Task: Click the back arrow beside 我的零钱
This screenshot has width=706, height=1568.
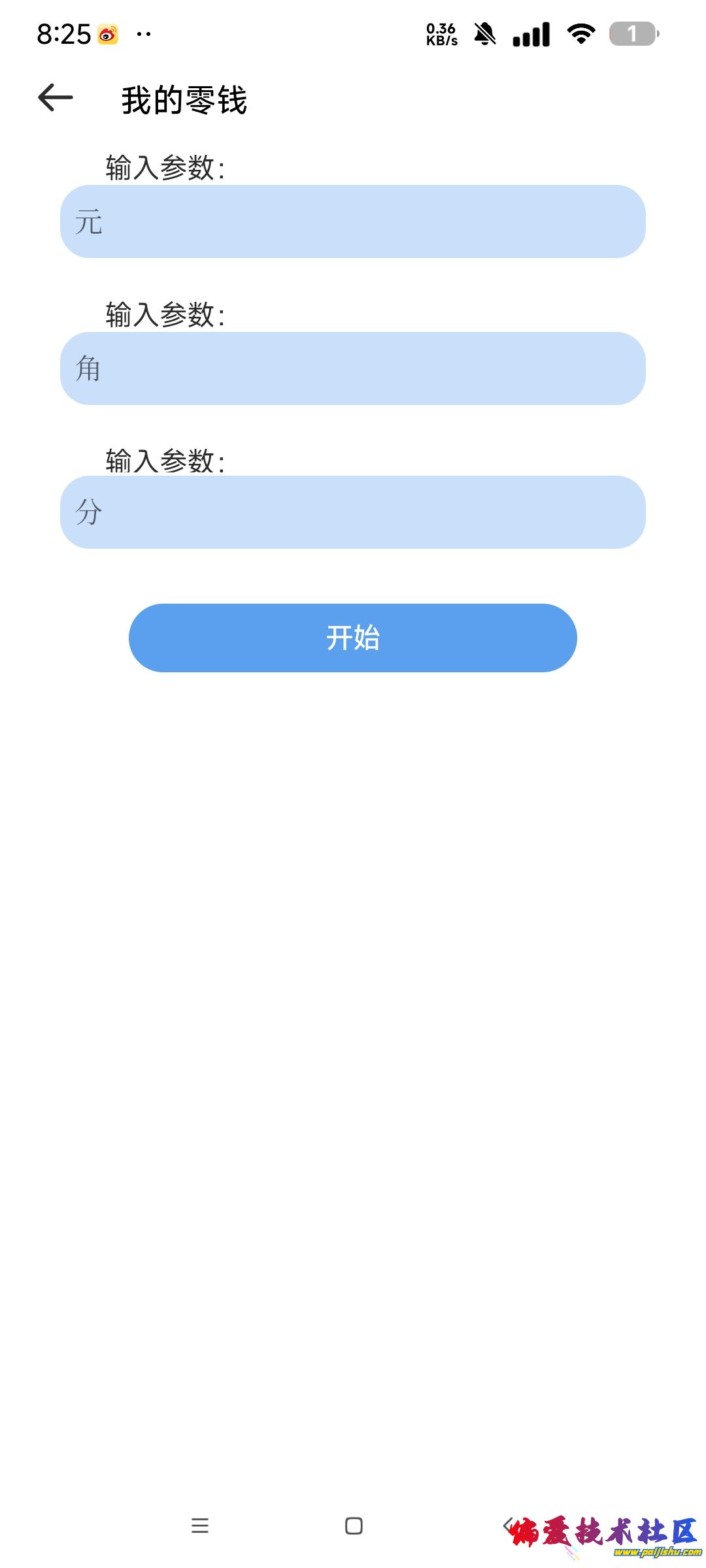Action: [x=56, y=98]
